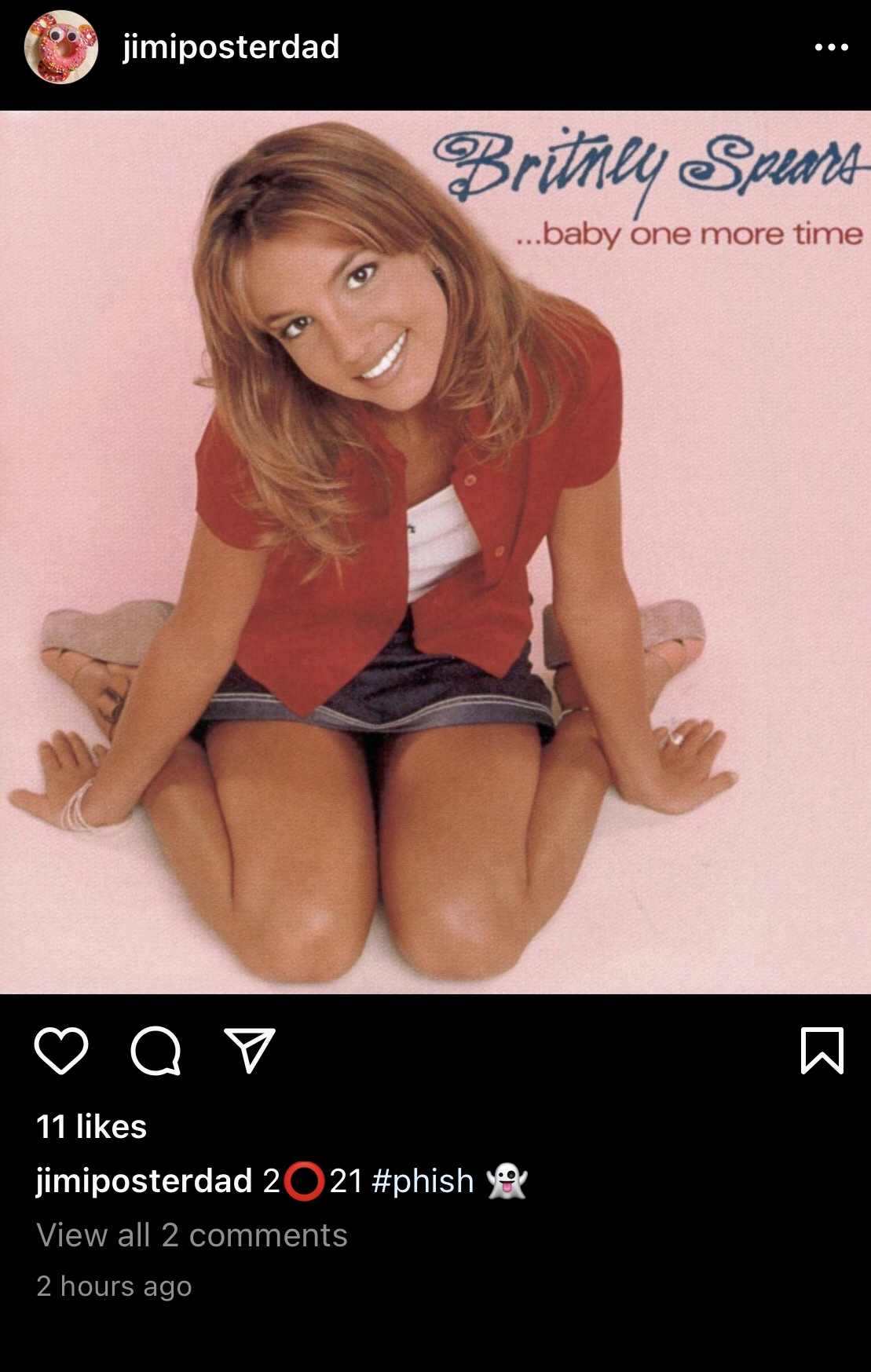Image resolution: width=871 pixels, height=1372 pixels.
Task: Open the #phish hashtag
Action: pos(423,1180)
